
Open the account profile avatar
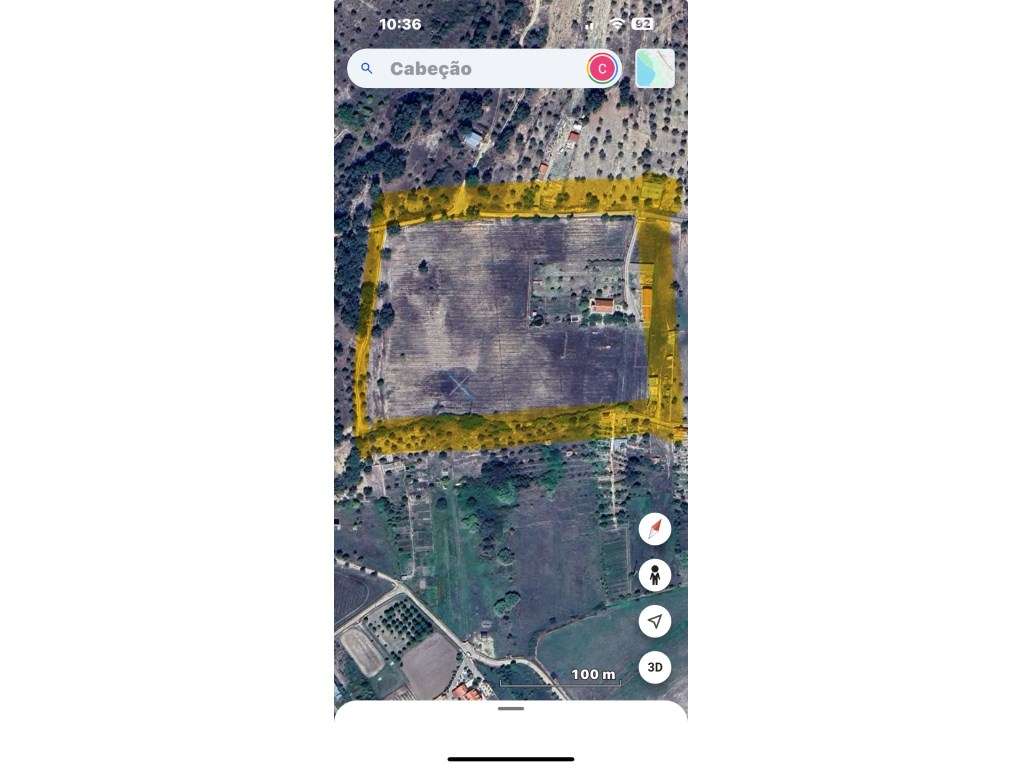click(602, 68)
